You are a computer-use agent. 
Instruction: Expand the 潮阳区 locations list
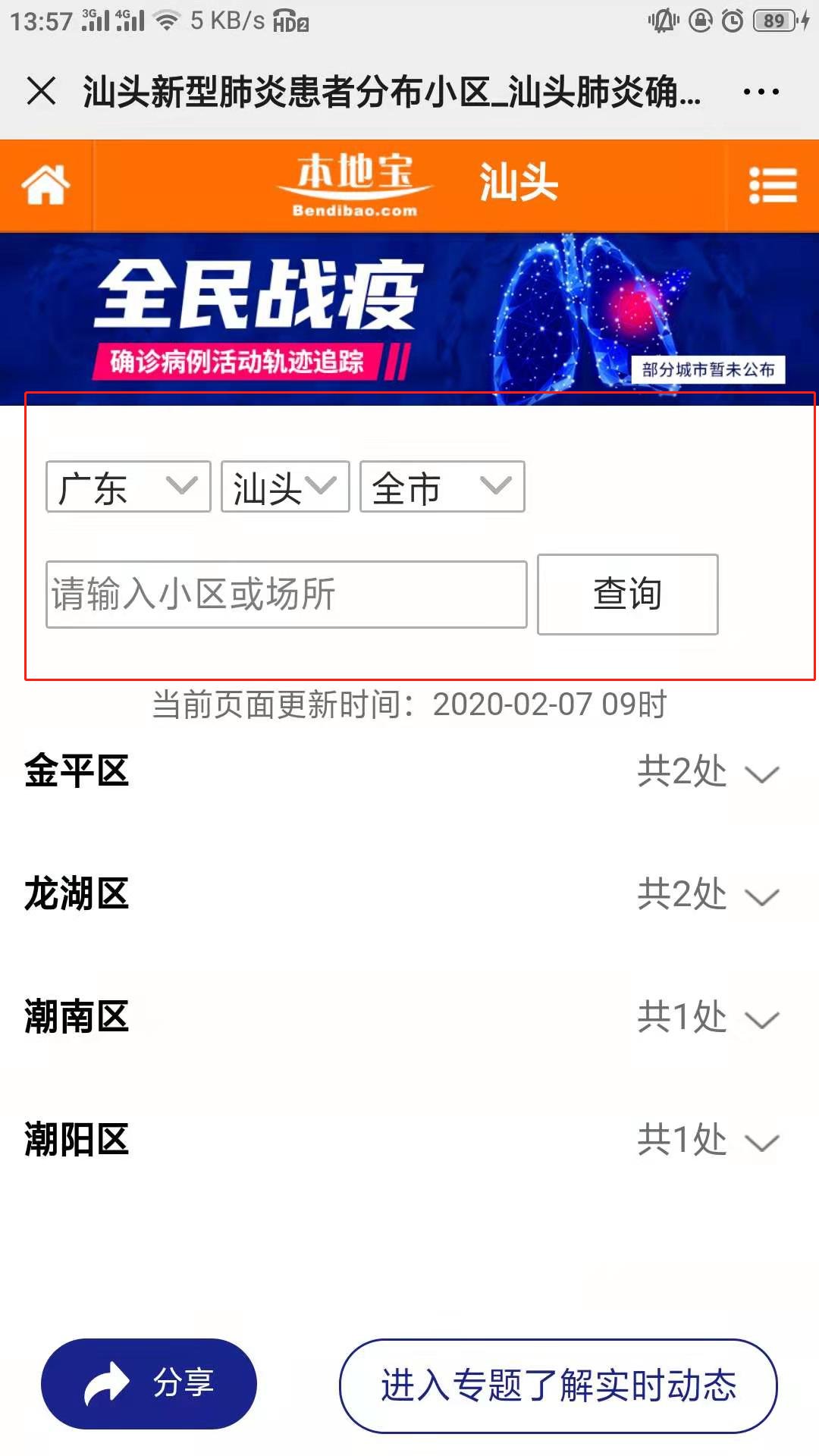(409, 1141)
